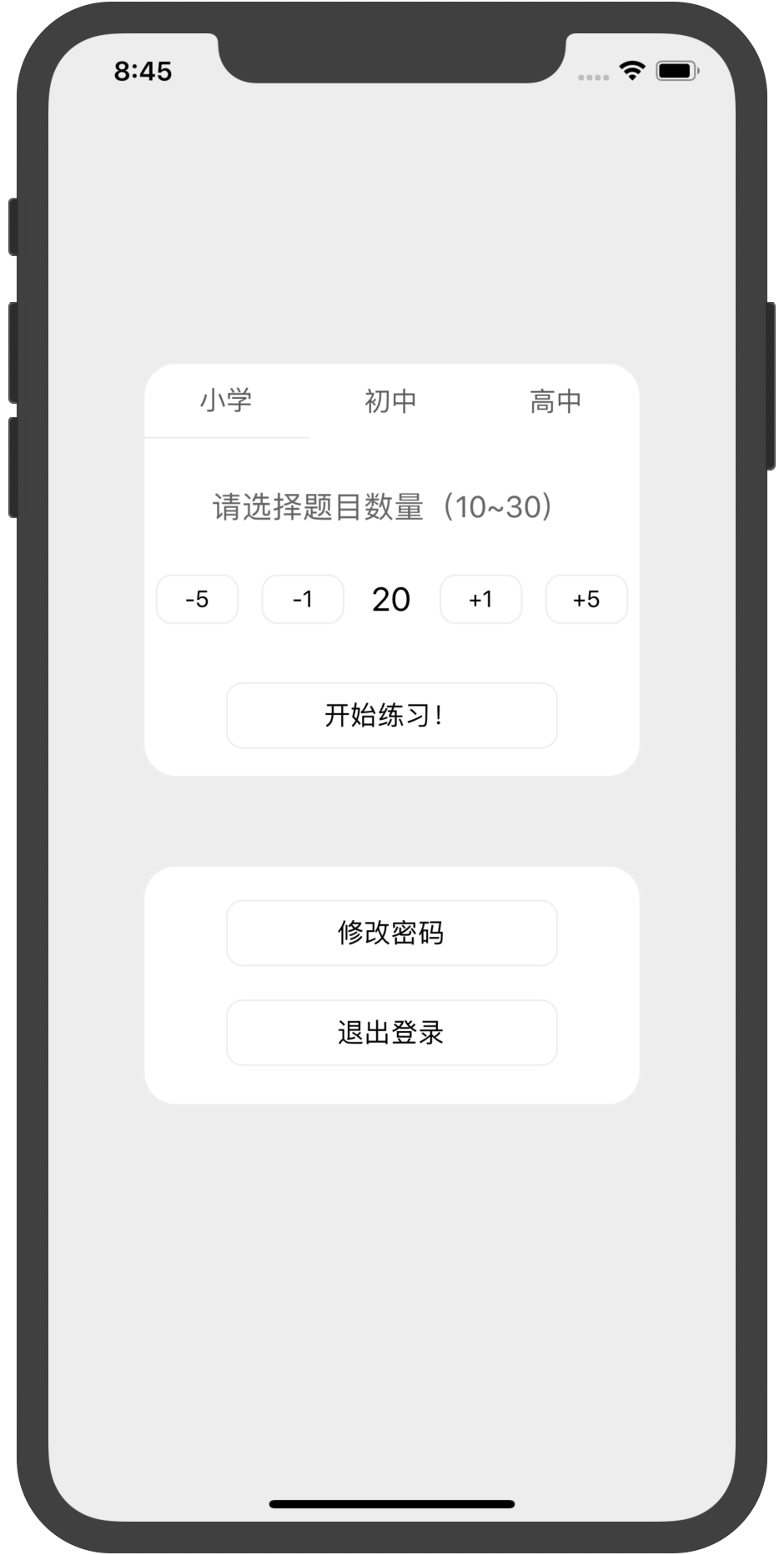Switch to the 高中 tab
The image size is (784, 1555).
click(x=555, y=401)
